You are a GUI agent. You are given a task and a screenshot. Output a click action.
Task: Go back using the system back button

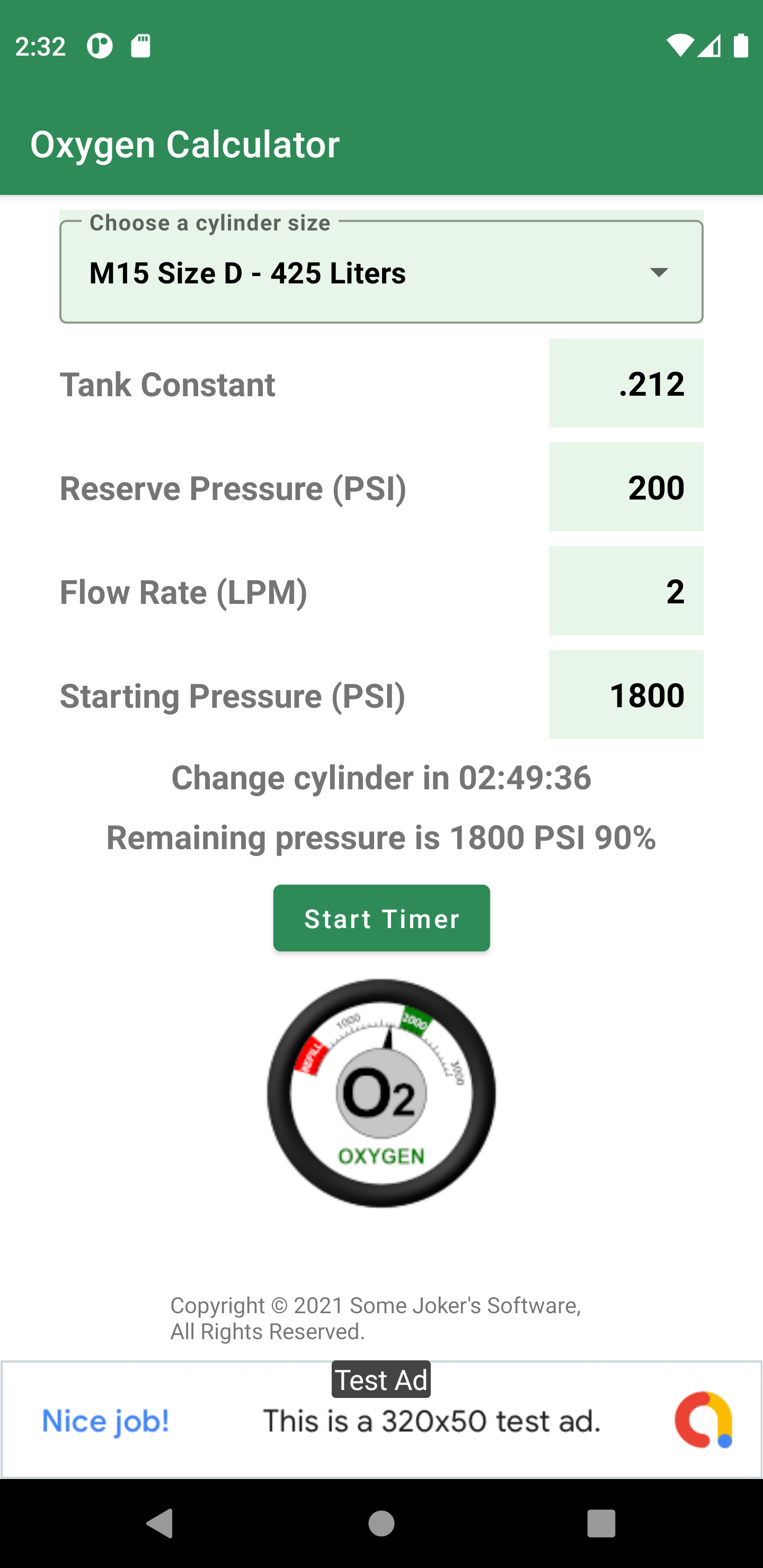(x=160, y=1524)
